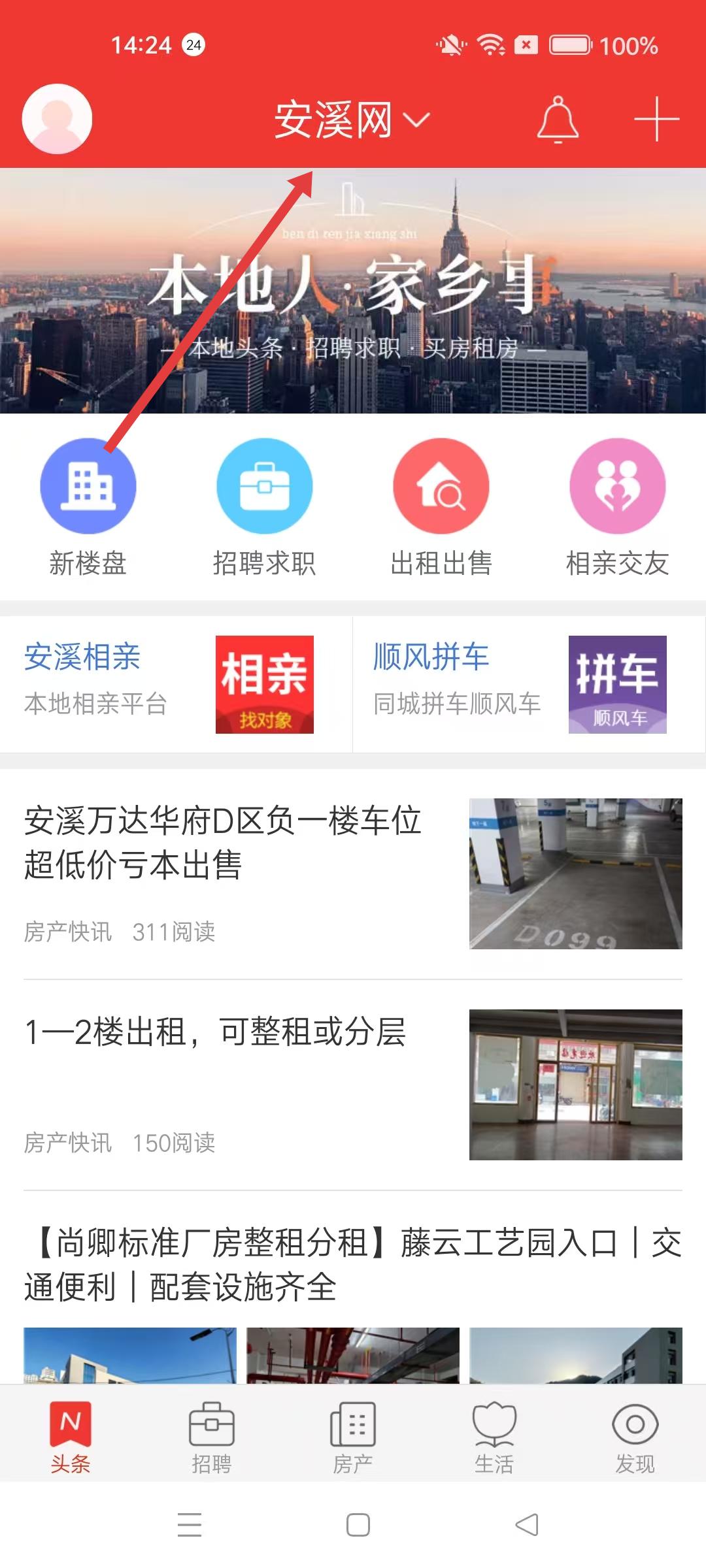Expand the 安溪网 site dropdown

pos(352,120)
